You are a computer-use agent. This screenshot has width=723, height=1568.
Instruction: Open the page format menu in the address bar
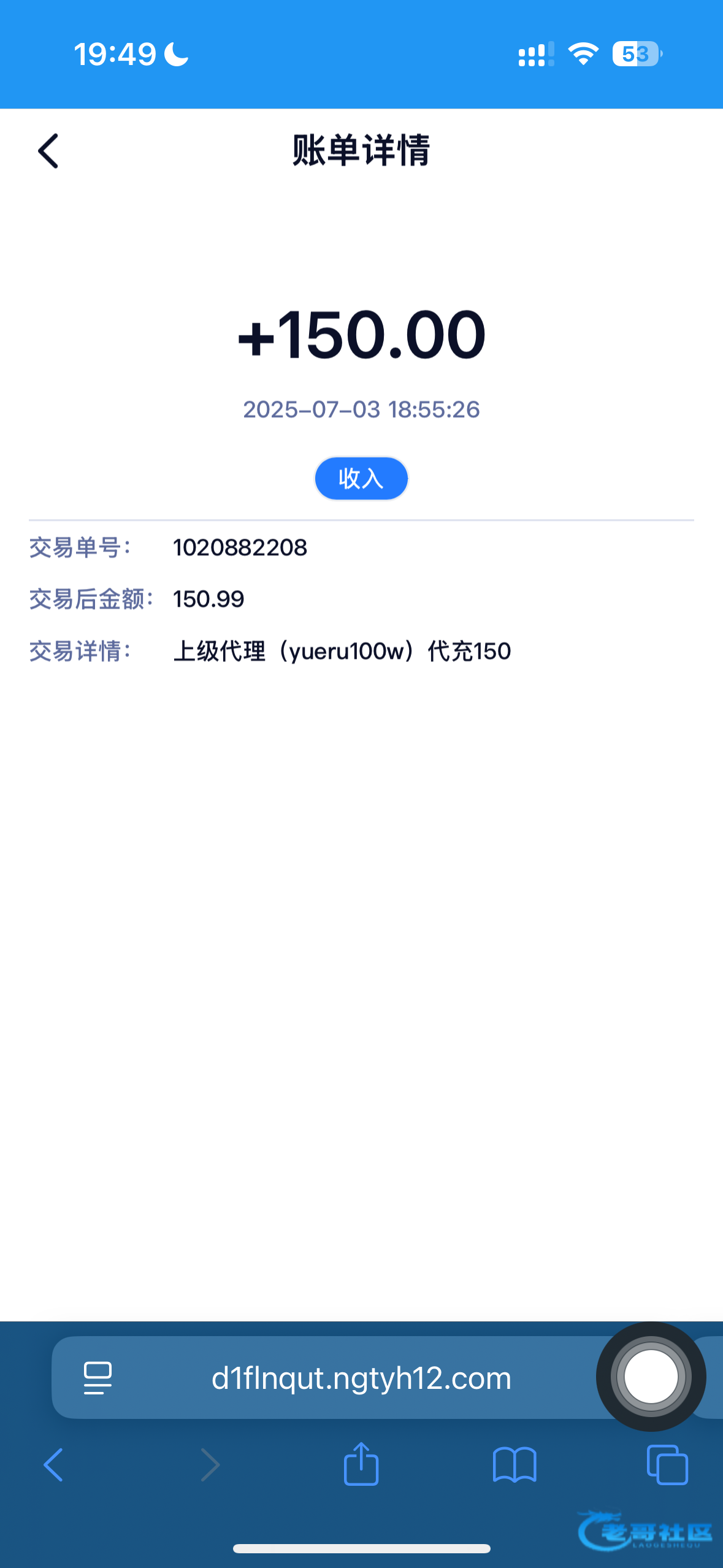pos(98,1378)
